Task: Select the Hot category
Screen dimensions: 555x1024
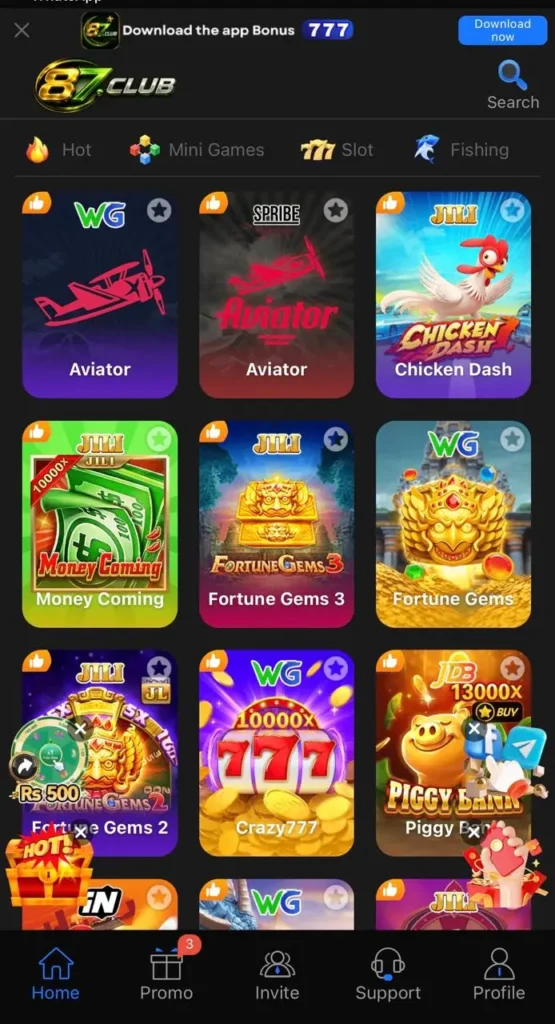Action: coord(59,150)
